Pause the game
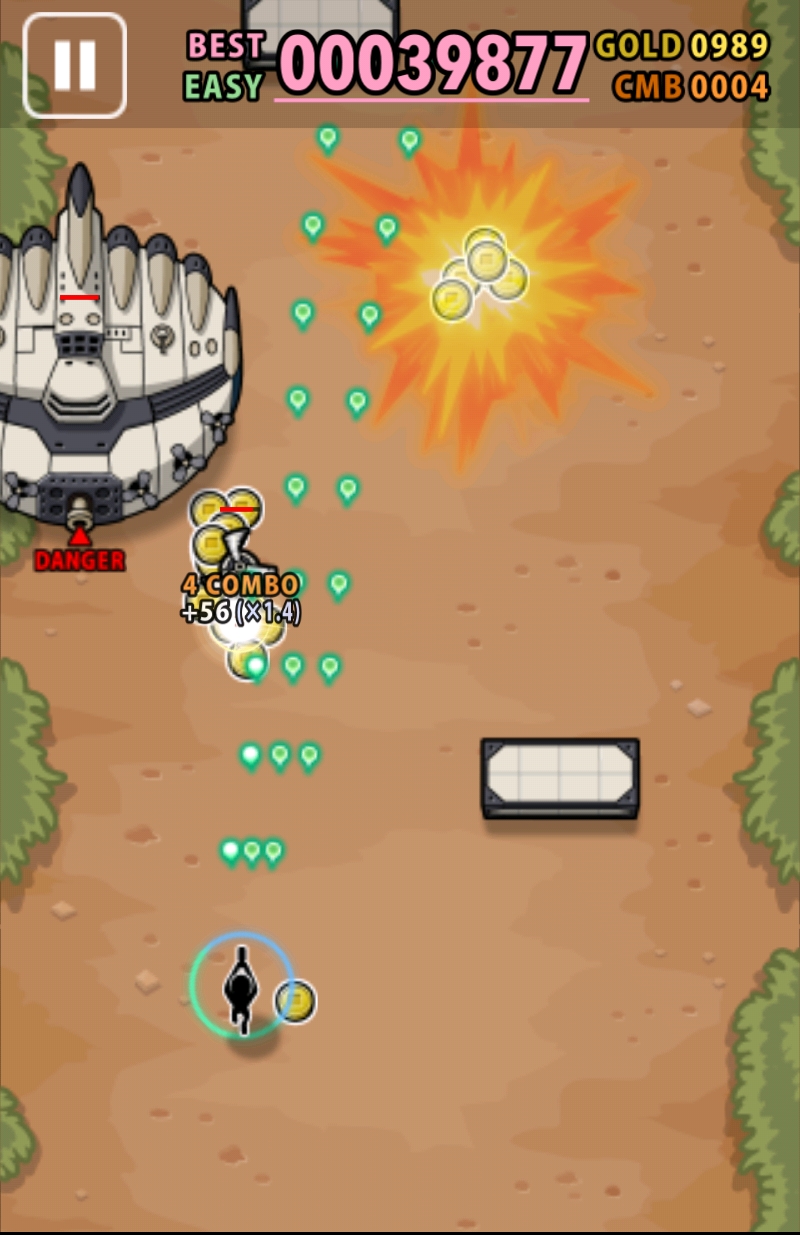800x1235 pixels. (75, 66)
